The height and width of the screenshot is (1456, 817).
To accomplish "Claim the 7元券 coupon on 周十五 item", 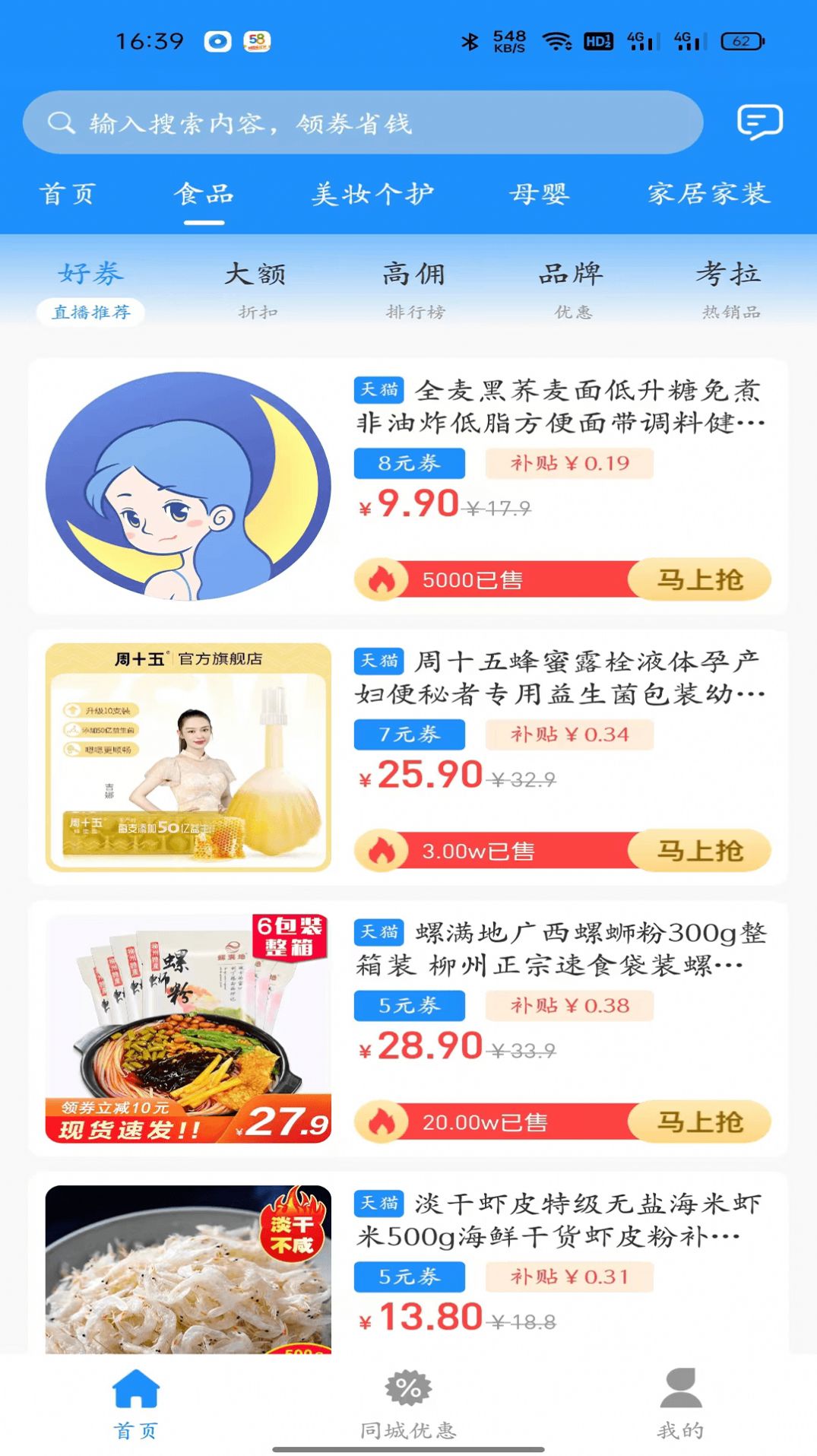I will pyautogui.click(x=409, y=734).
